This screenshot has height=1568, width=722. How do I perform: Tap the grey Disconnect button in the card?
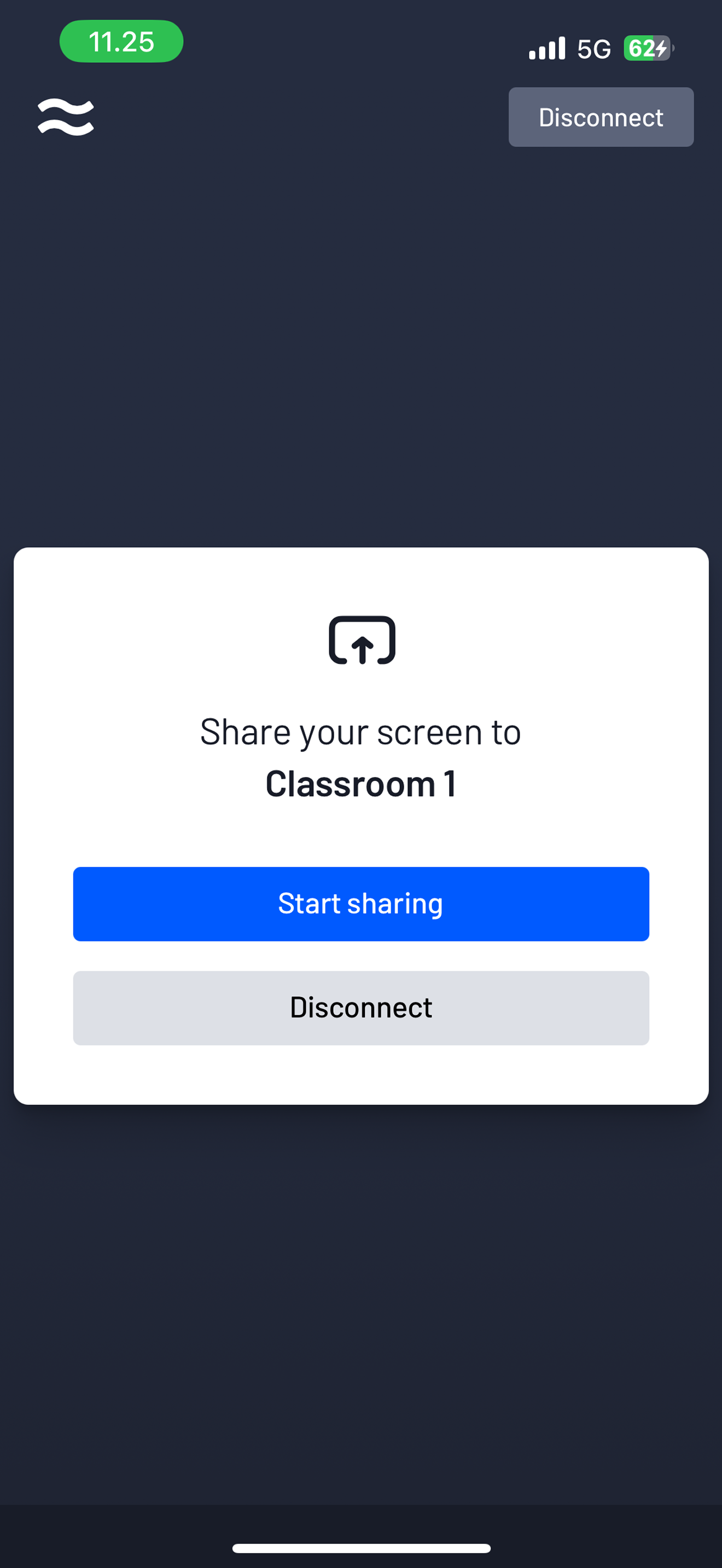click(361, 1008)
